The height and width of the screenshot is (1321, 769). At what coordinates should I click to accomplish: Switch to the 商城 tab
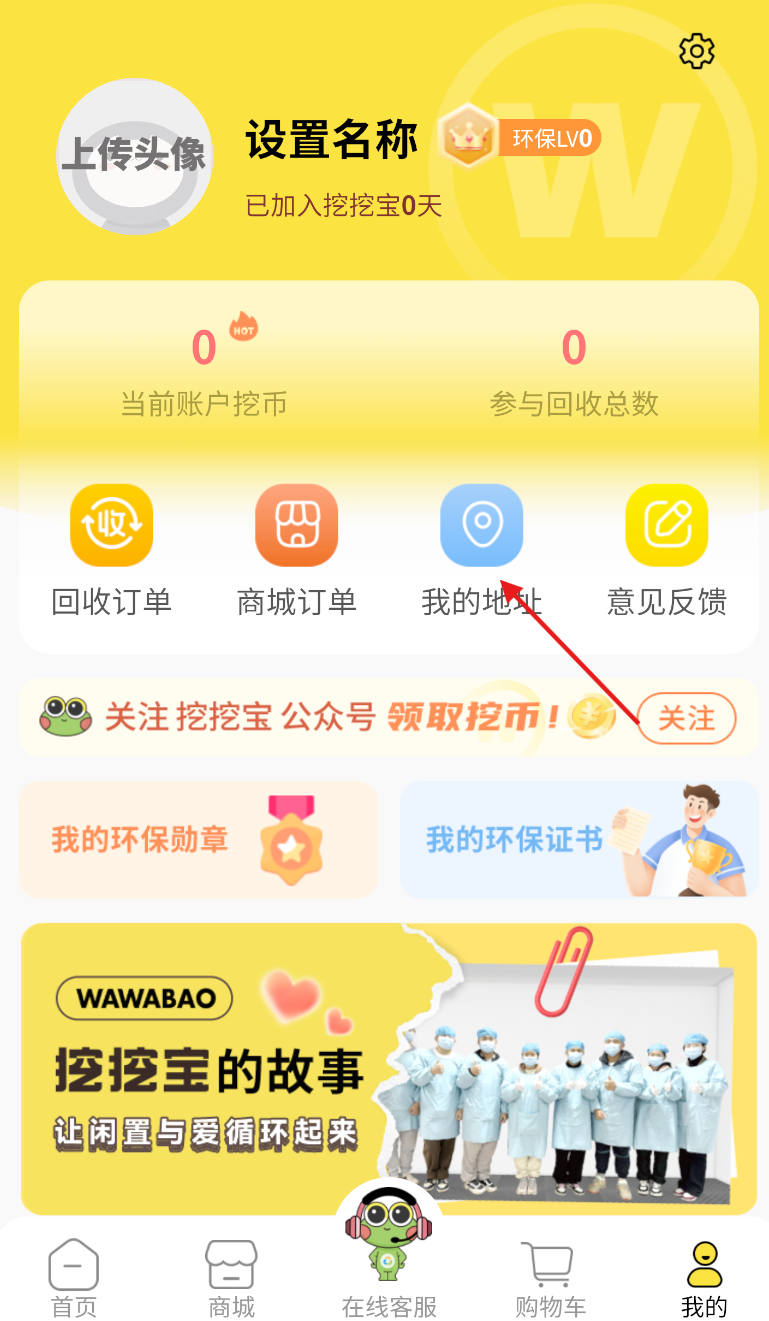point(231,1279)
